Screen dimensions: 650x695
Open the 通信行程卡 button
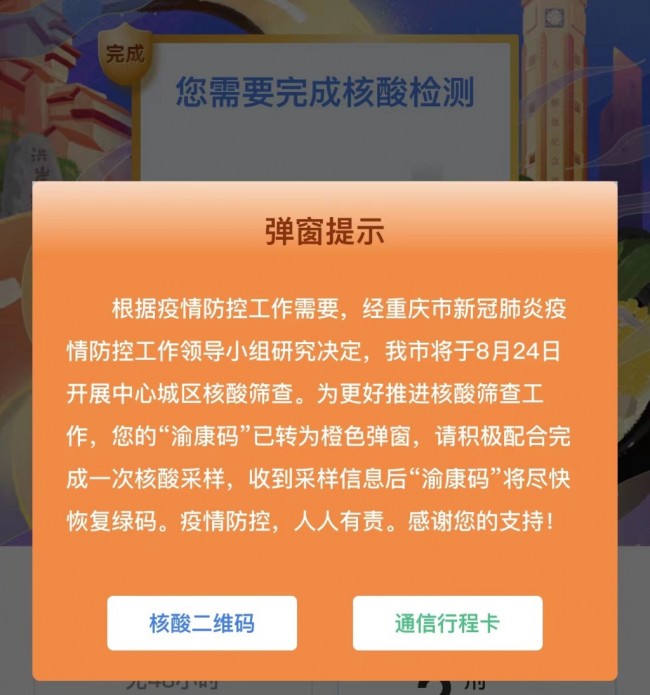point(447,623)
